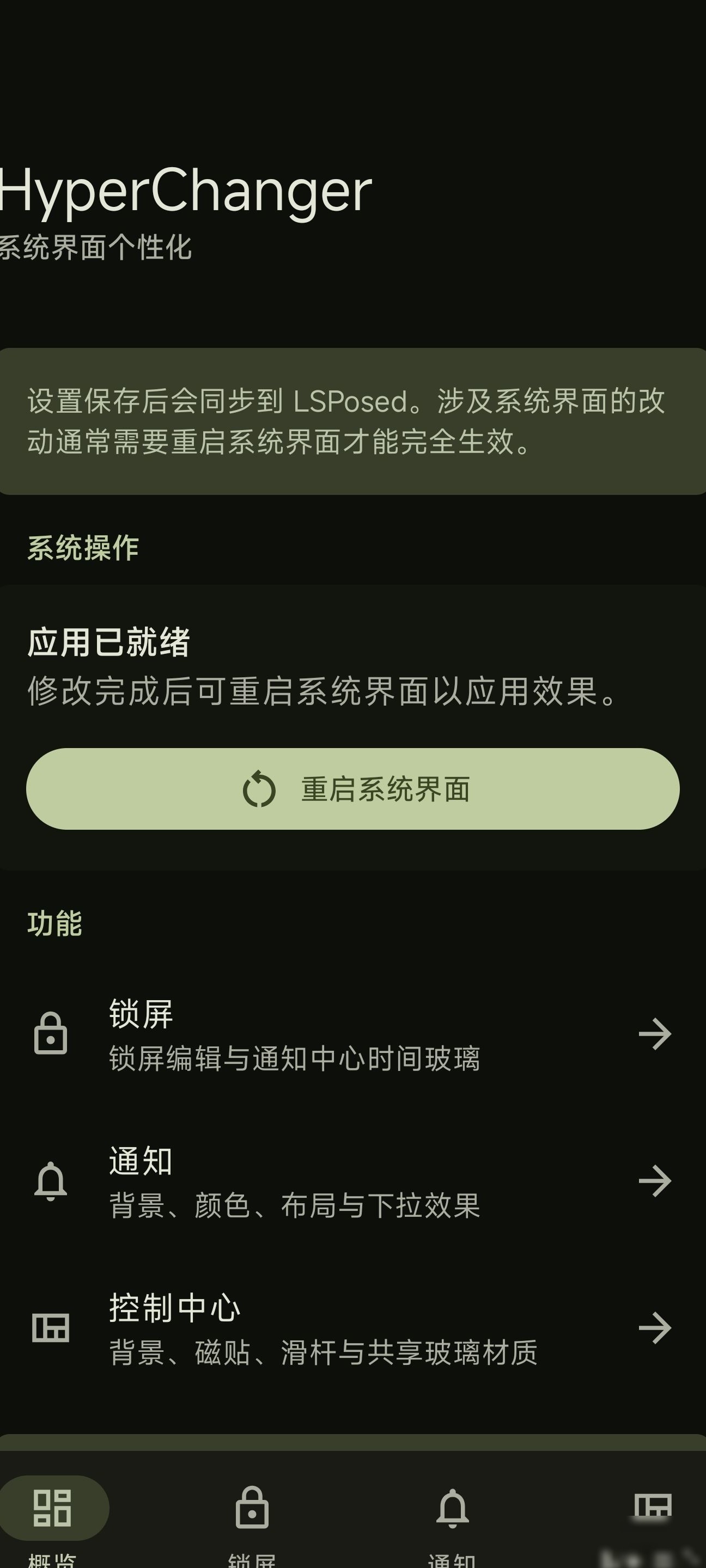Open the 控制中心 settings row
The height and width of the screenshot is (1568, 706).
pos(352,1327)
